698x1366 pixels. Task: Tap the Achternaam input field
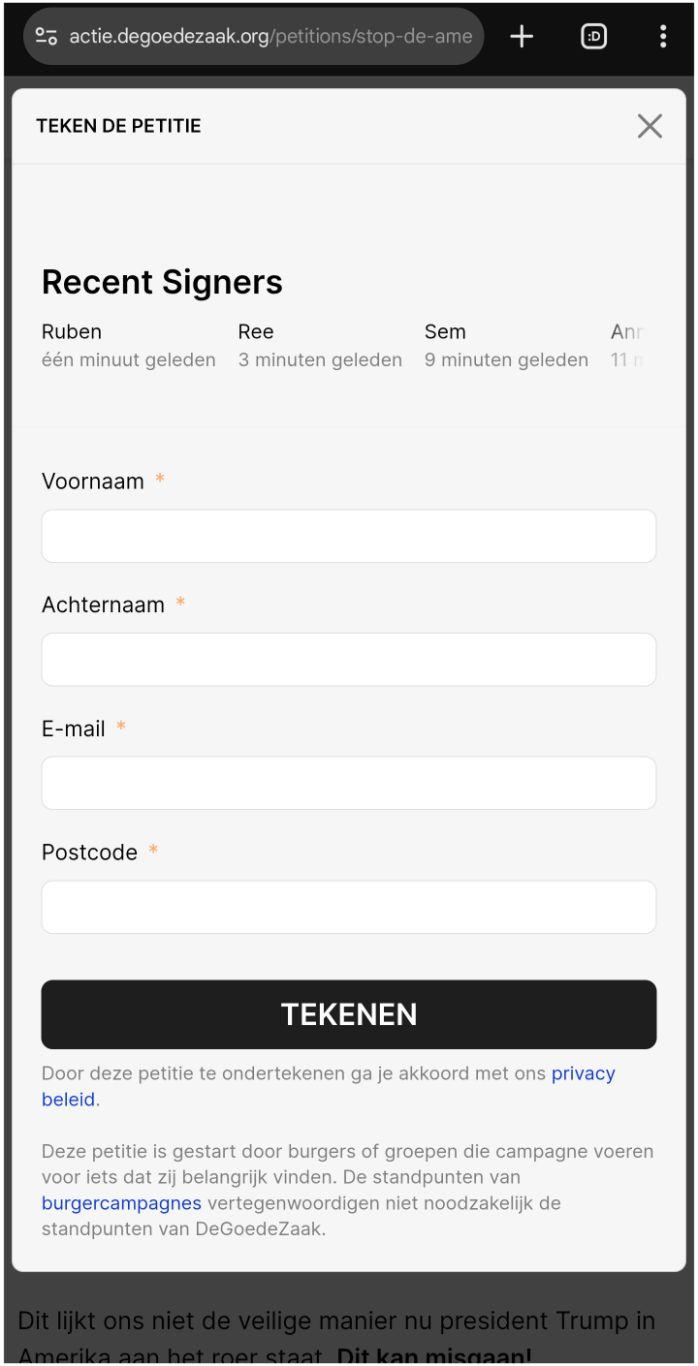coord(348,660)
